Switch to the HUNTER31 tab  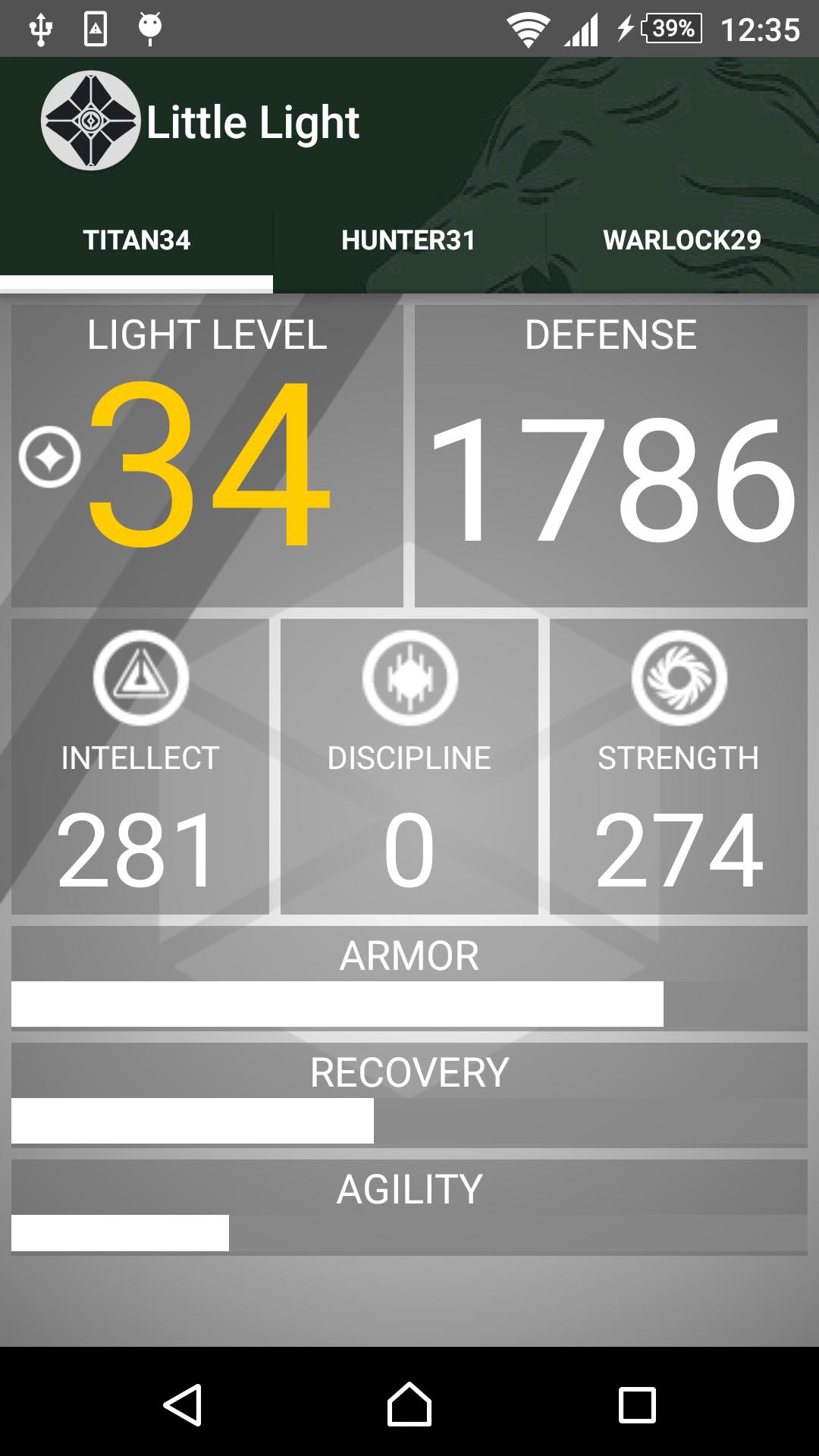click(x=409, y=240)
